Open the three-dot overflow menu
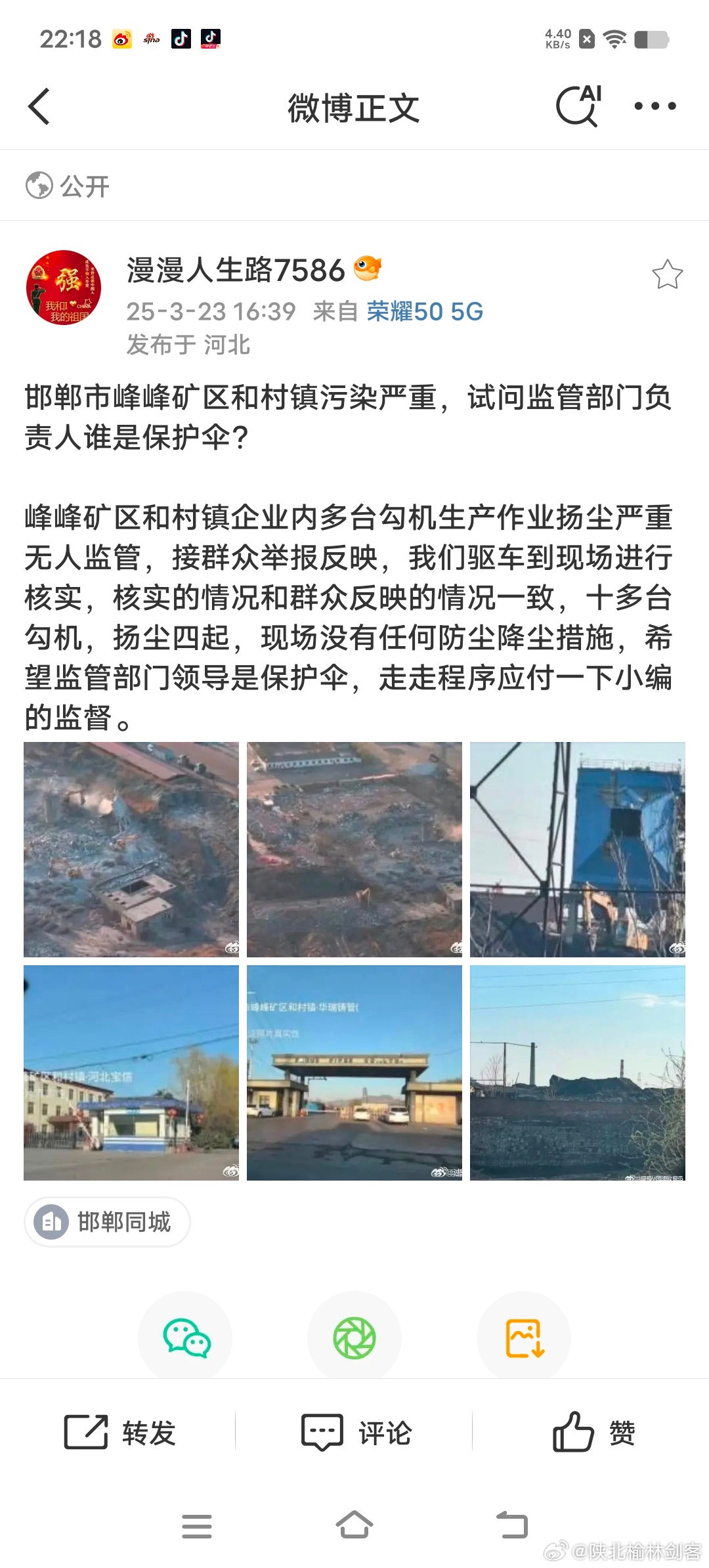Image resolution: width=709 pixels, height=1568 pixels. tap(655, 106)
